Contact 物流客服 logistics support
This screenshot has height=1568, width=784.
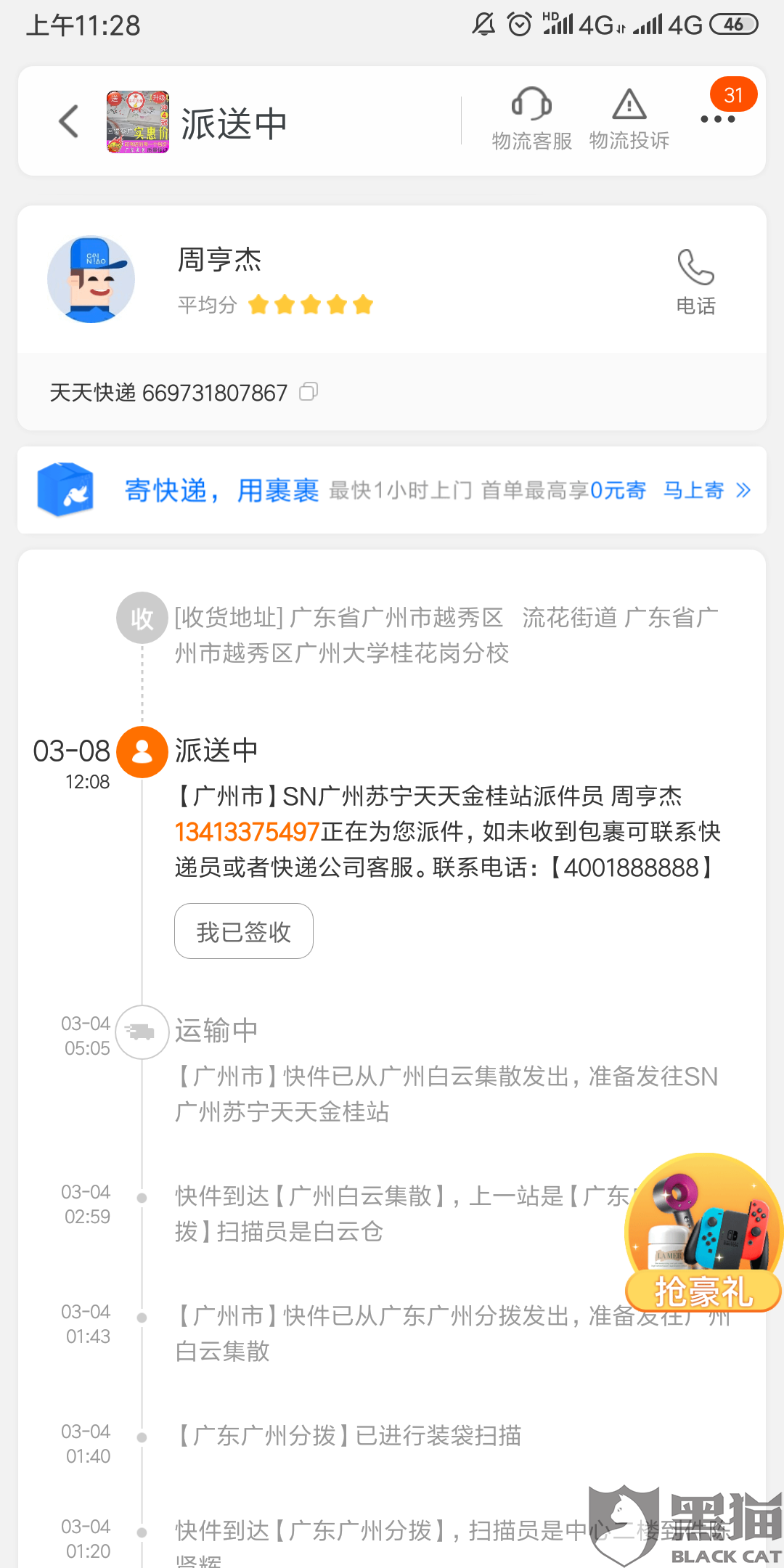[x=531, y=119]
